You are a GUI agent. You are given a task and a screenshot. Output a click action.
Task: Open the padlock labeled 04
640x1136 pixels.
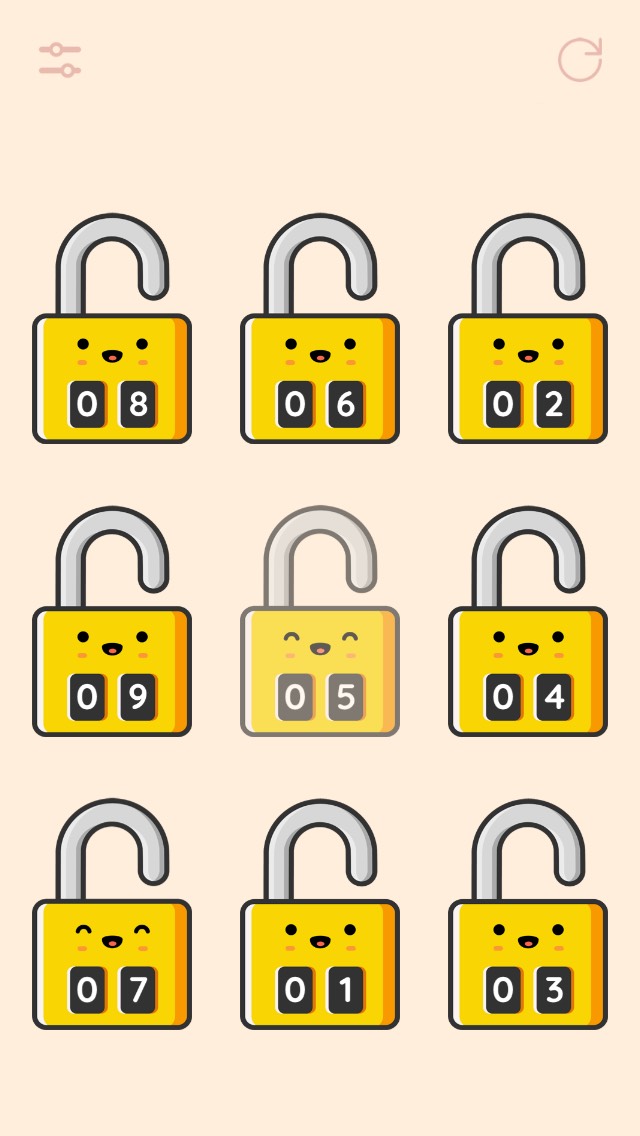(528, 671)
